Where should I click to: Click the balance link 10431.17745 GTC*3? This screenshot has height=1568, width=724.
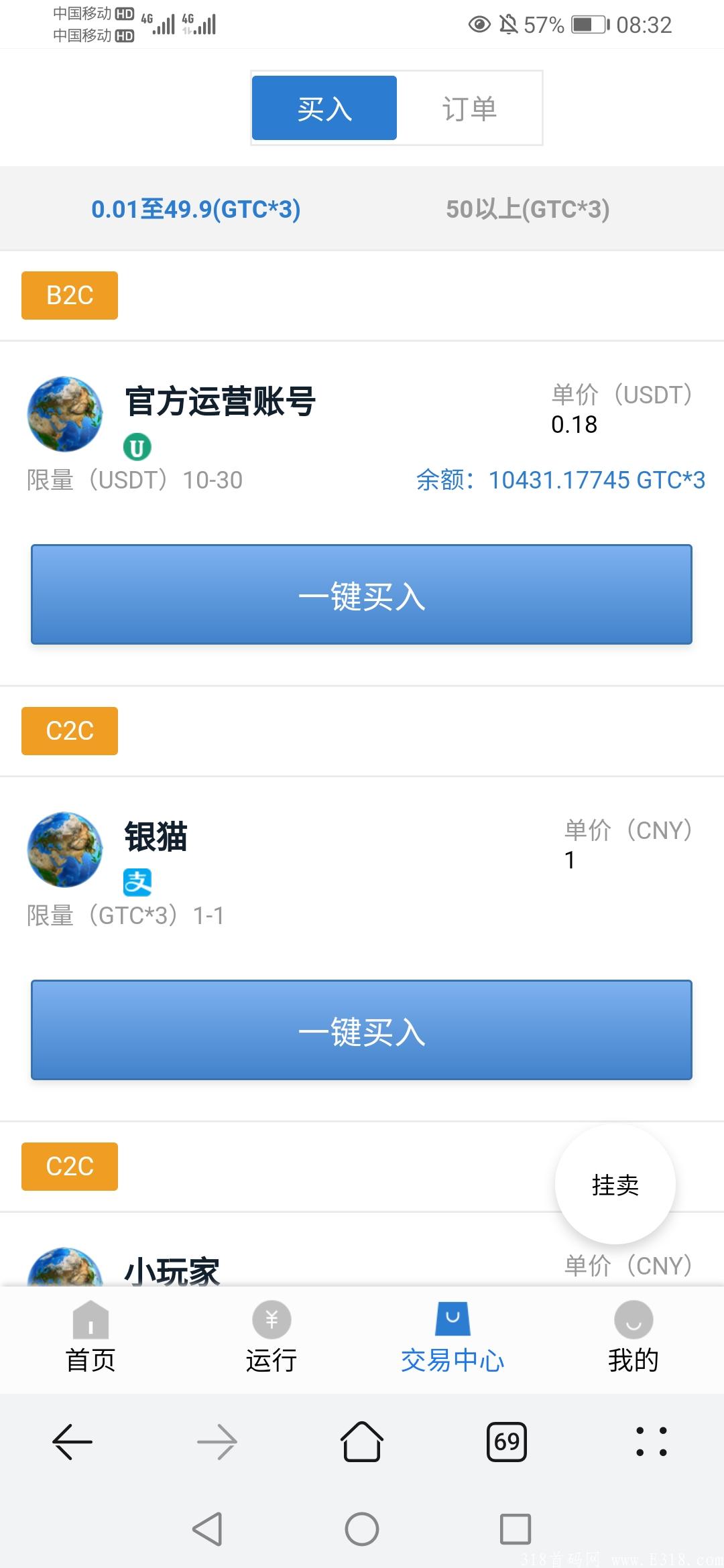(x=594, y=480)
